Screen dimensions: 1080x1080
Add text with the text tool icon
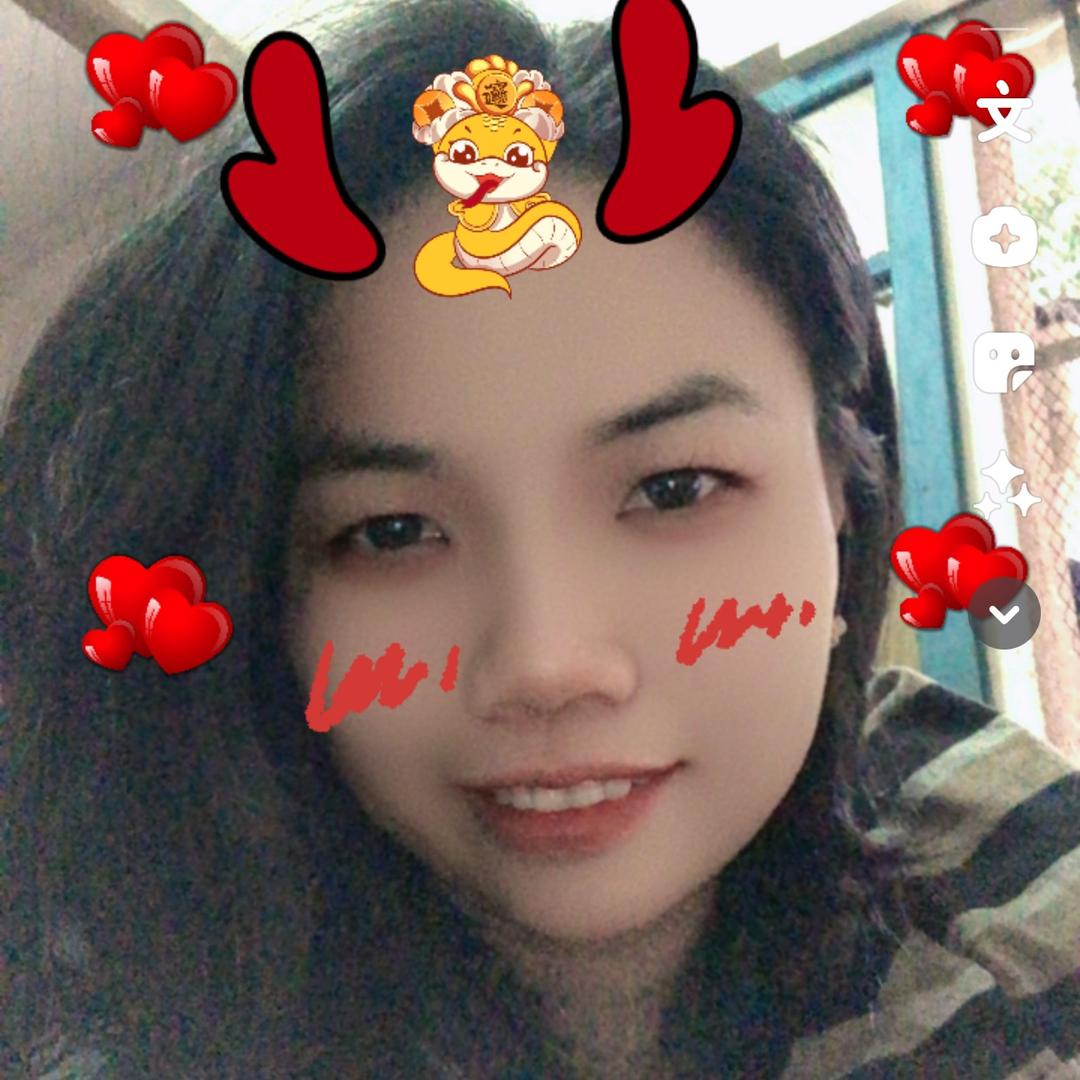[1004, 110]
